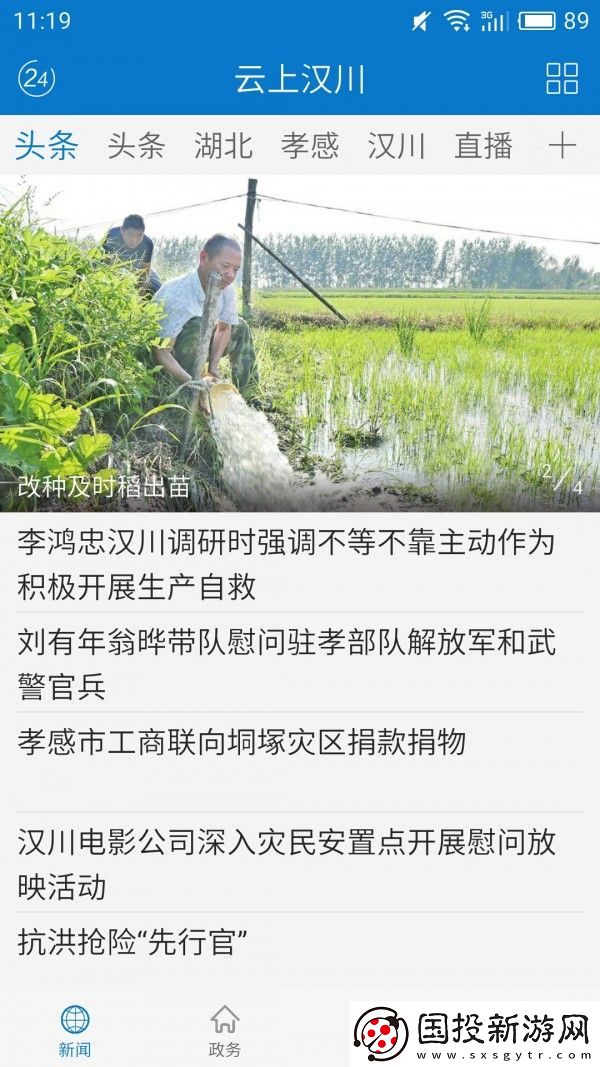This screenshot has height=1067, width=600.
Task: Open the article 刘有年翁晔带队慰问驻孝部队
Action: point(286,663)
